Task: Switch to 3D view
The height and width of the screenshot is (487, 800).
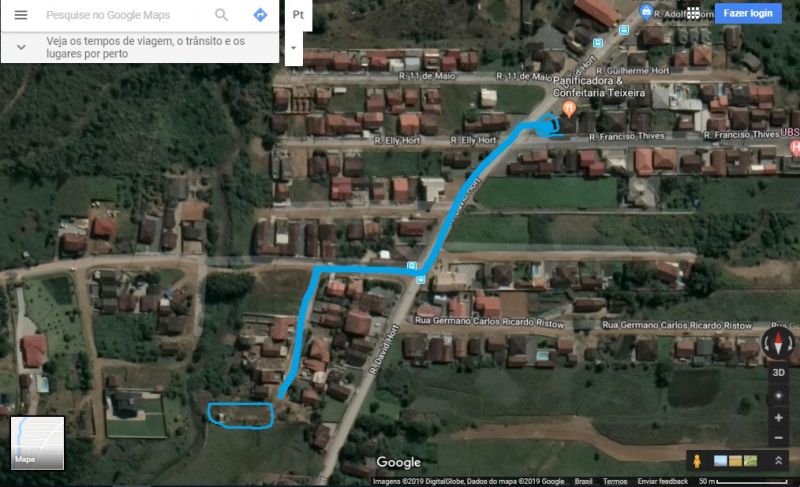Action: click(778, 373)
